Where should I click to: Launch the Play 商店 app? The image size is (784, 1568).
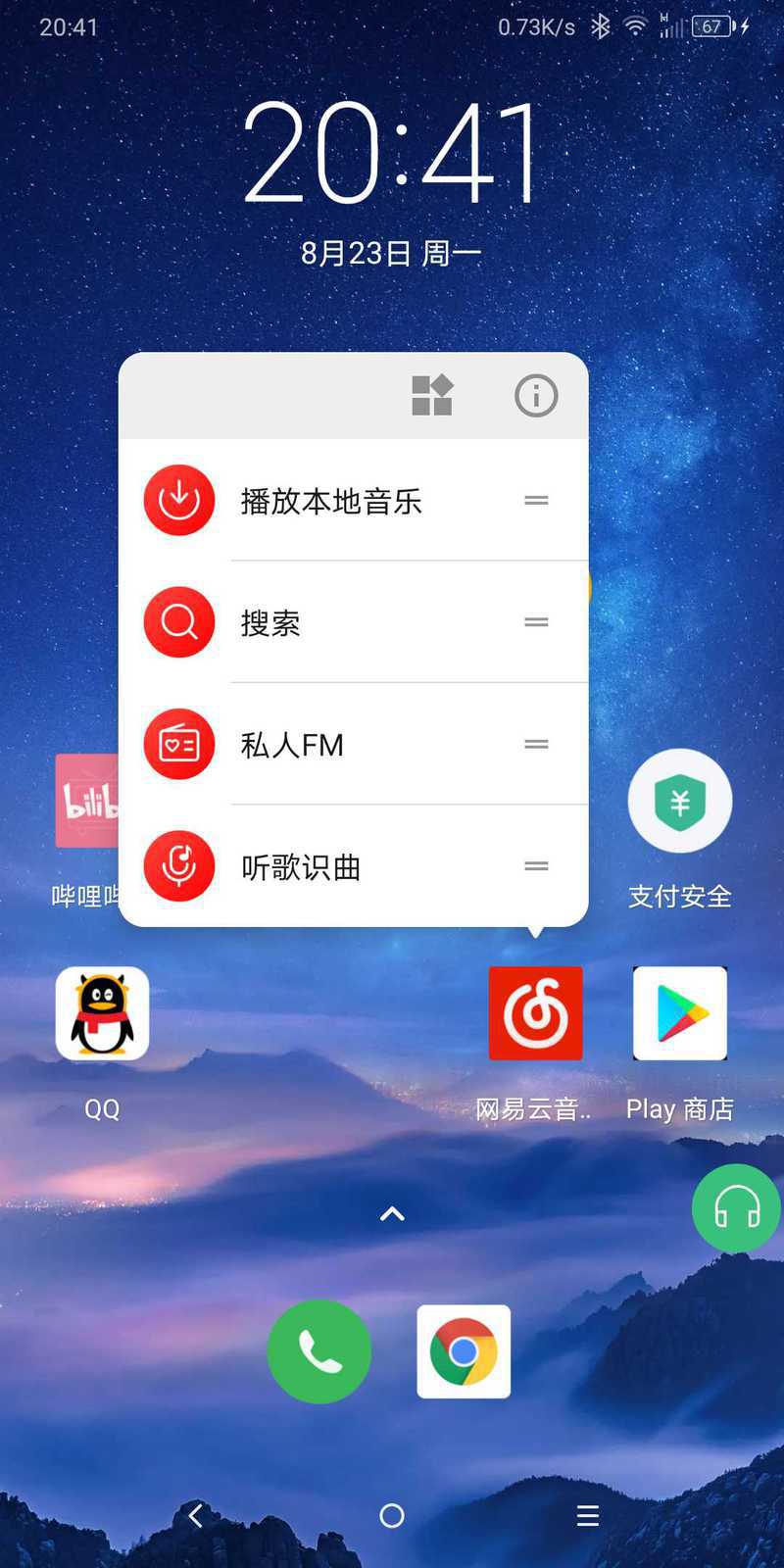[680, 1013]
